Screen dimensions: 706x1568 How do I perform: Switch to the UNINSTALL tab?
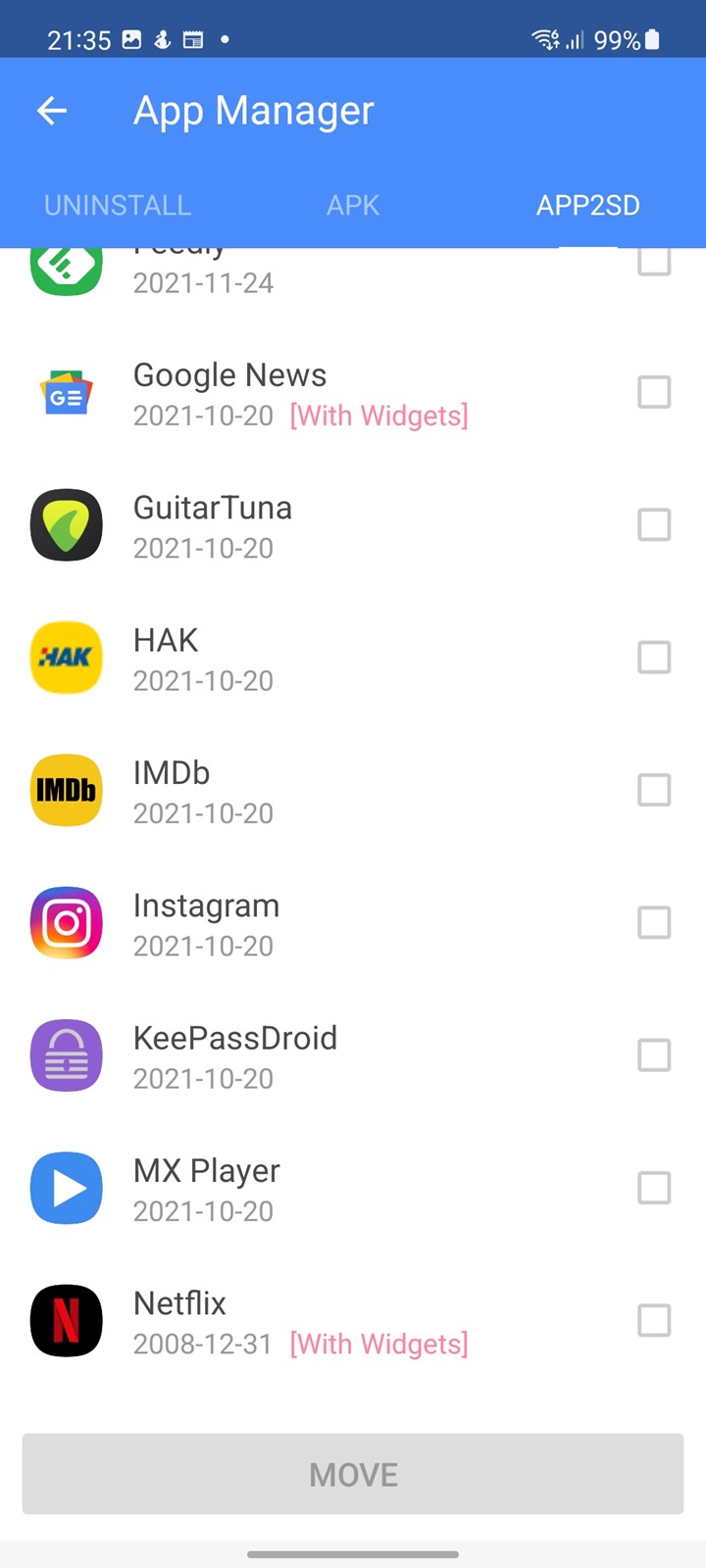tap(118, 205)
